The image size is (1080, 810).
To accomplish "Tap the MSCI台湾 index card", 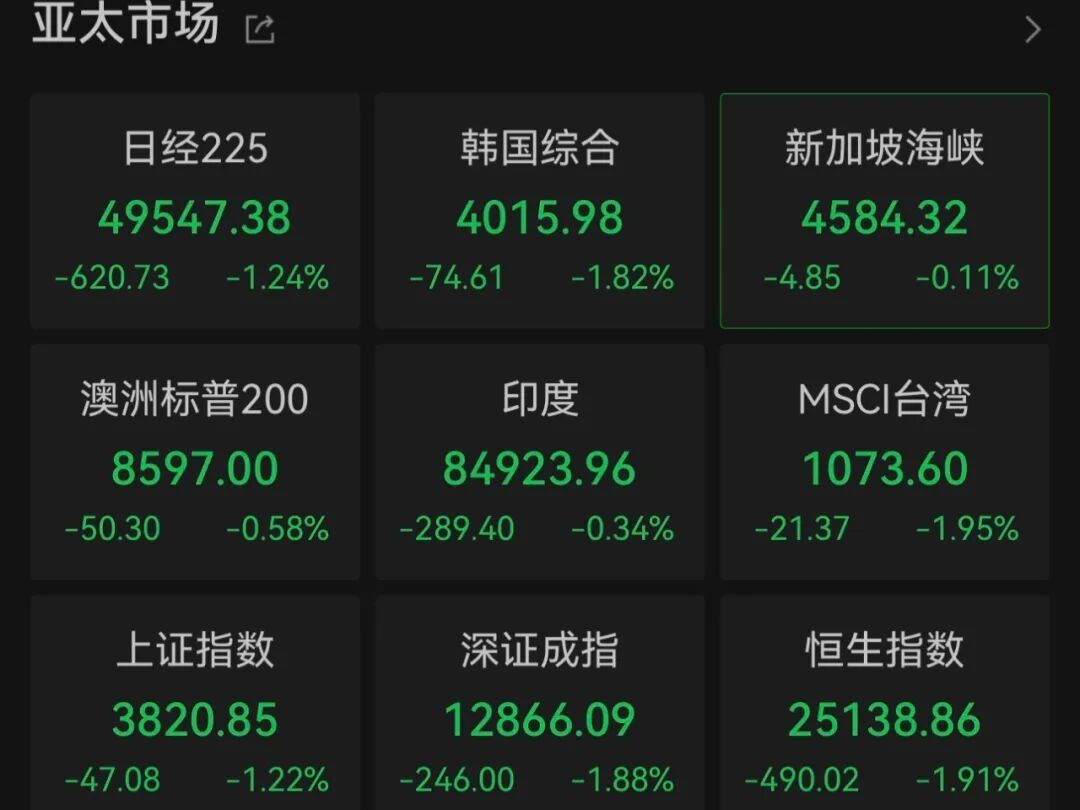I will click(885, 462).
